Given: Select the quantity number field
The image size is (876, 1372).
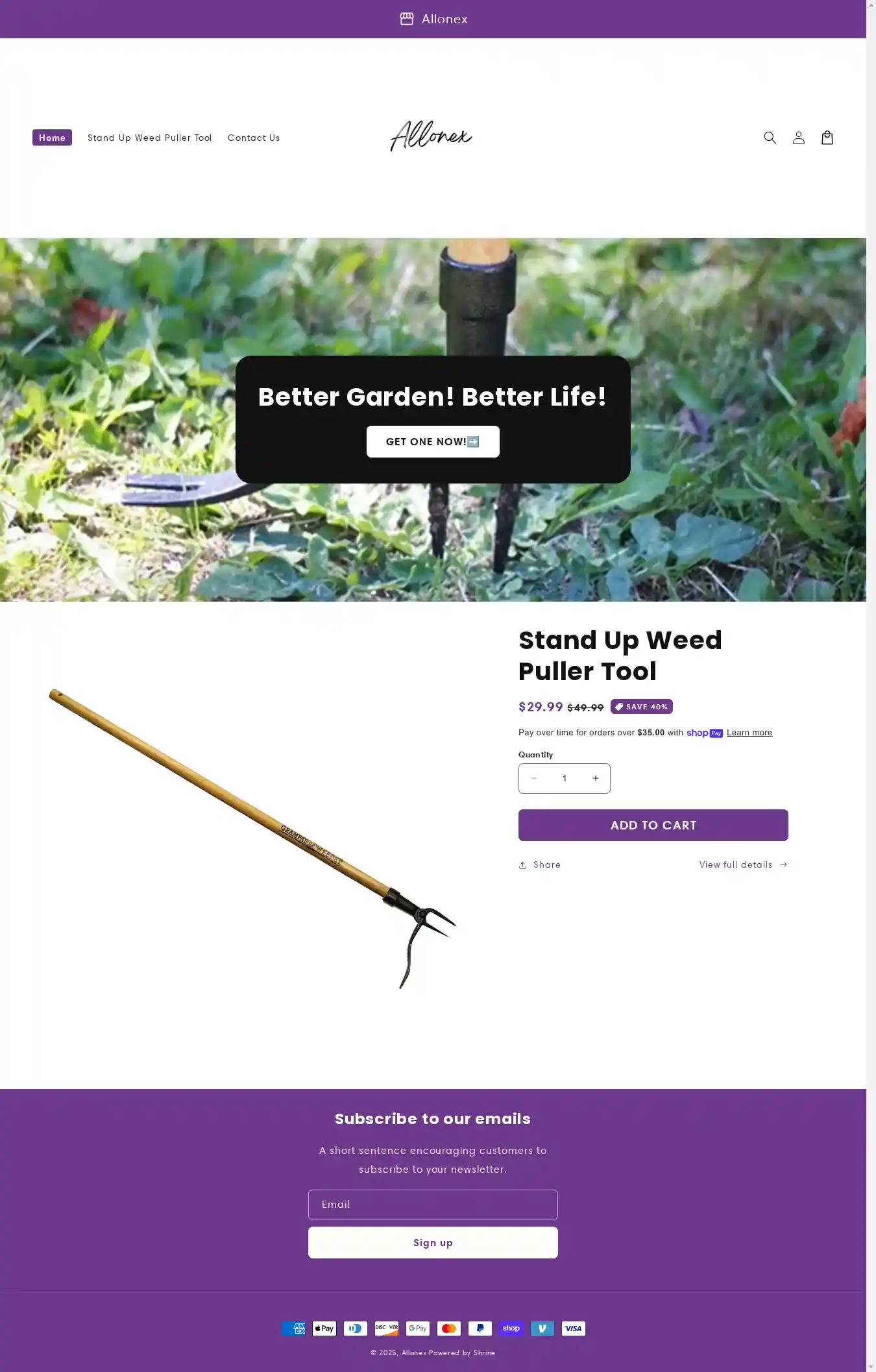Looking at the screenshot, I should 564,778.
